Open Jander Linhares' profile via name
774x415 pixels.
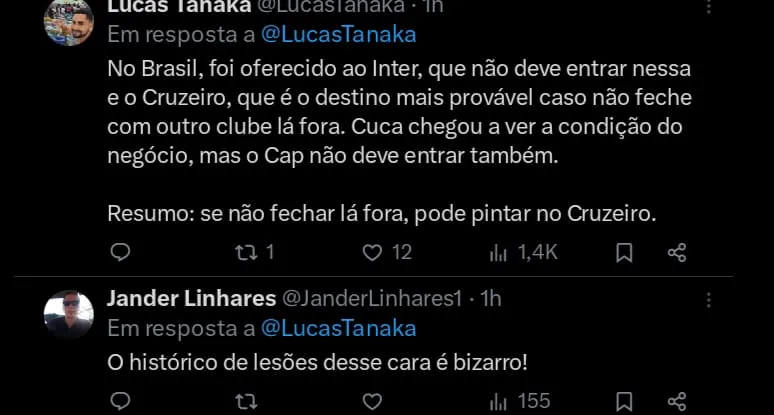[191, 298]
